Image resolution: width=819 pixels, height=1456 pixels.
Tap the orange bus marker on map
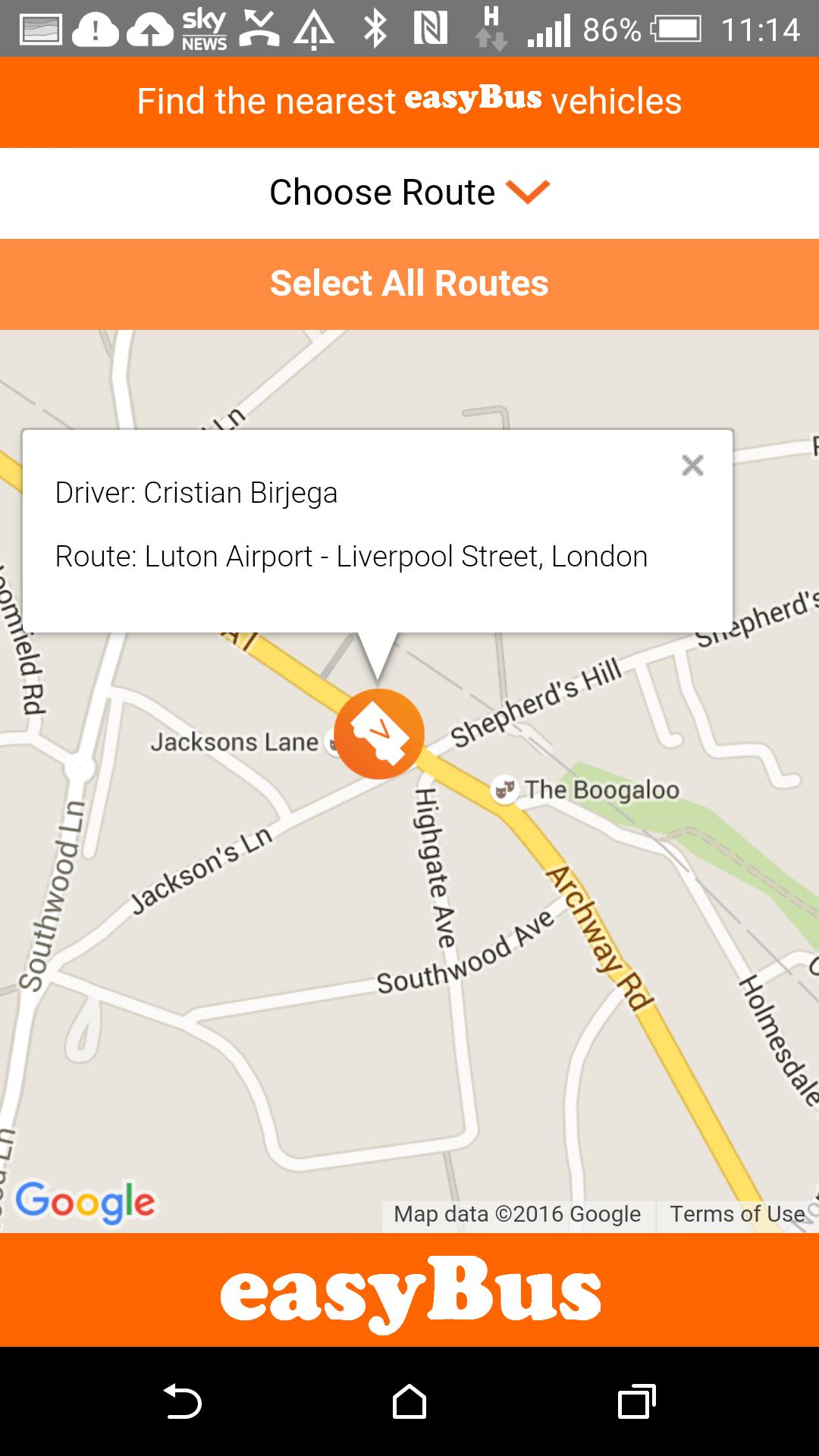(378, 733)
